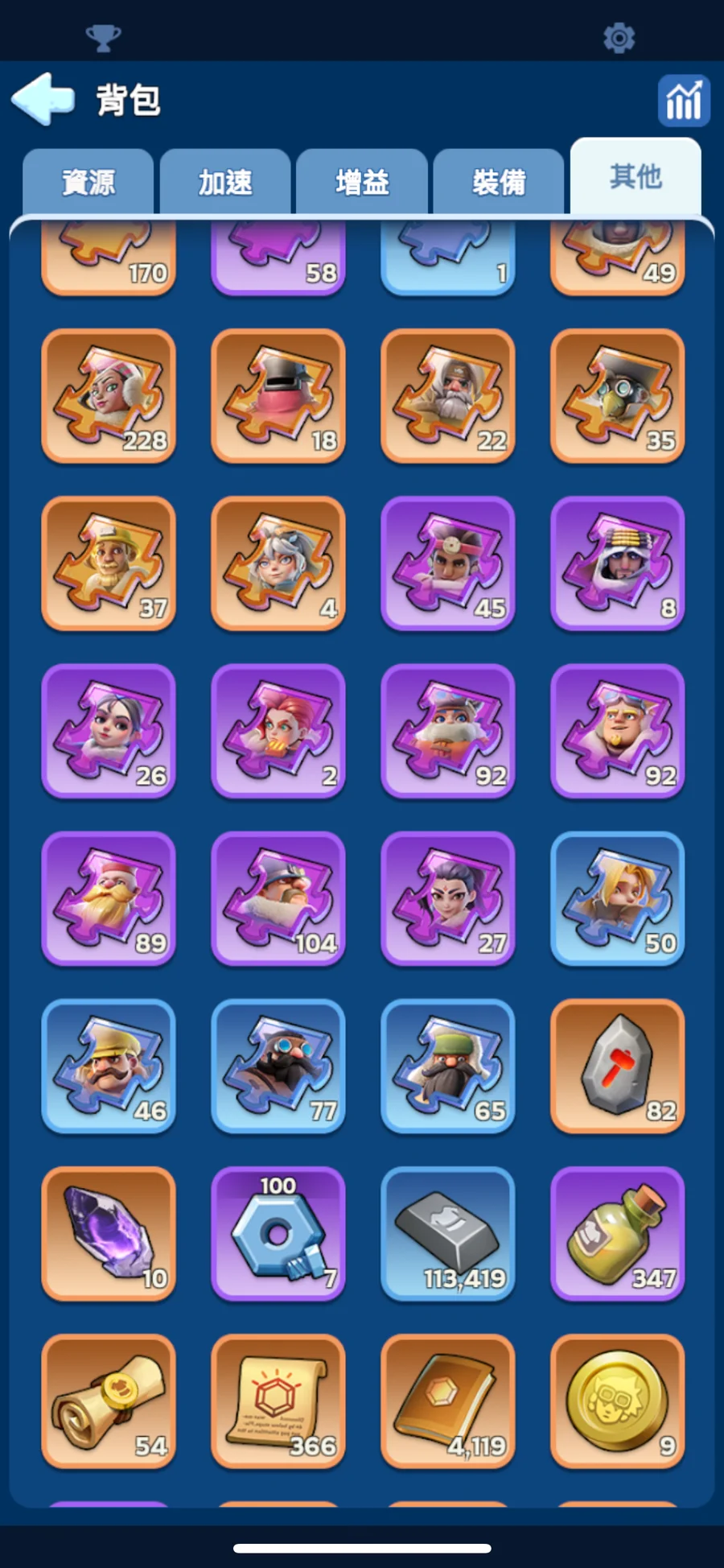The image size is (724, 1568).
Task: Open the hammer stone item with 82
Action: click(x=617, y=1066)
